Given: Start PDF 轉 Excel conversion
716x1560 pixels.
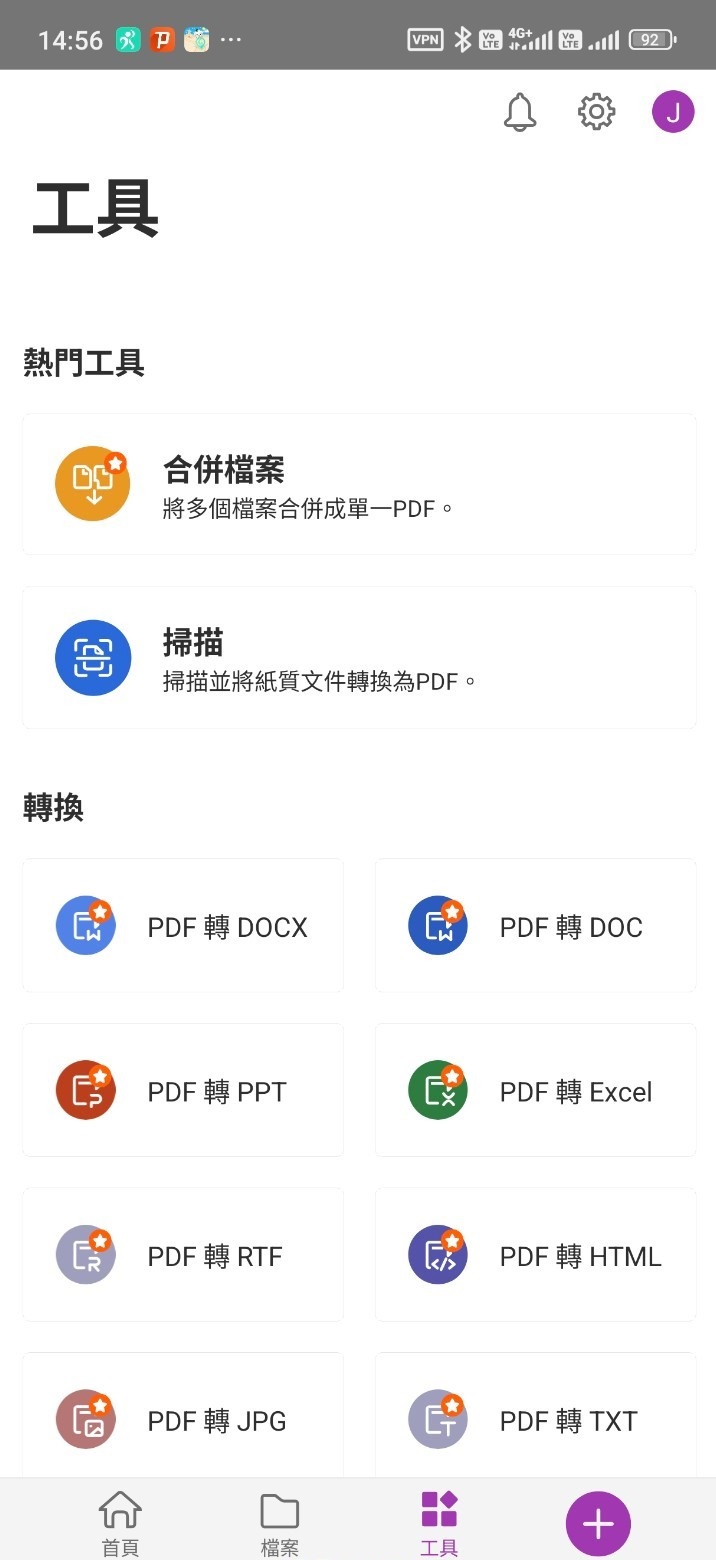Looking at the screenshot, I should click(535, 1090).
